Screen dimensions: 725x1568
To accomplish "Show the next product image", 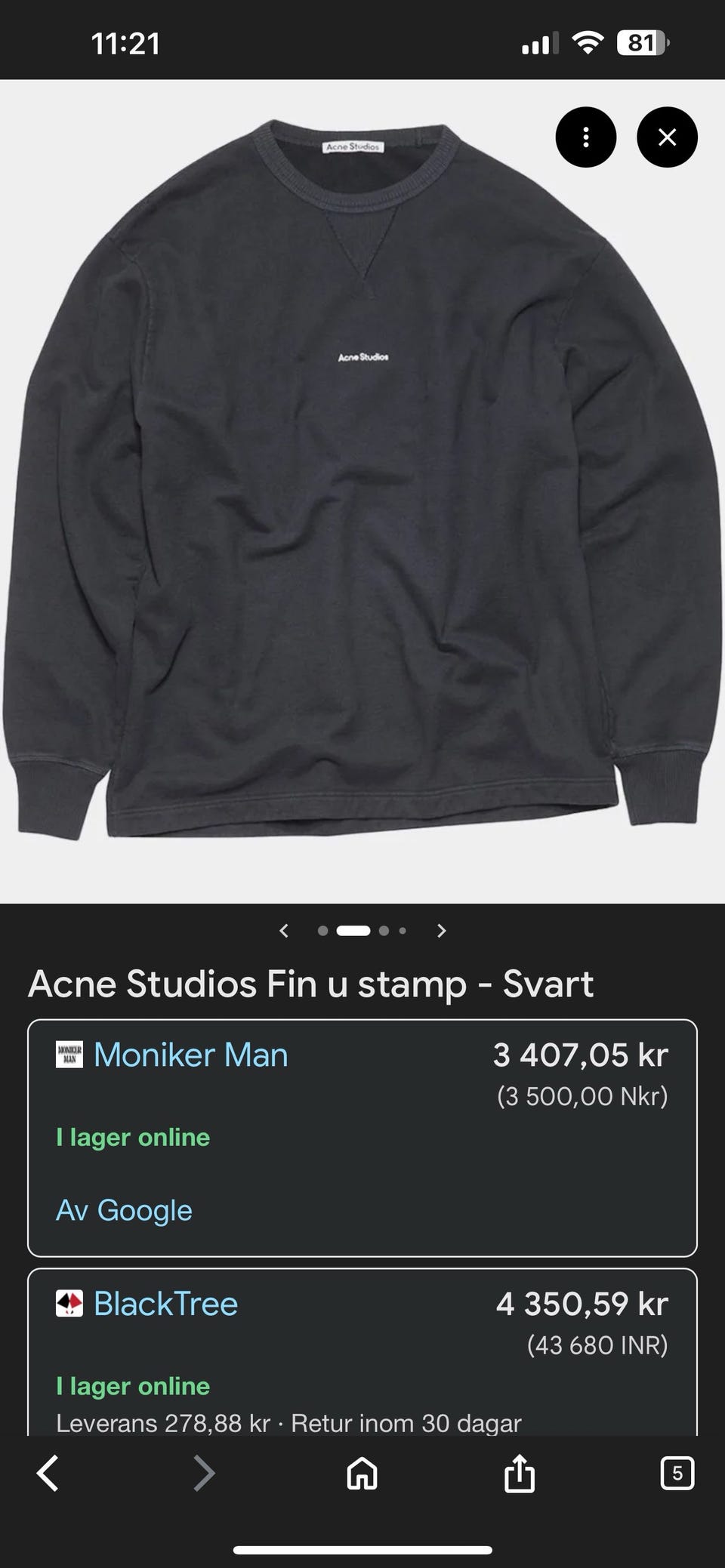I will point(442,931).
